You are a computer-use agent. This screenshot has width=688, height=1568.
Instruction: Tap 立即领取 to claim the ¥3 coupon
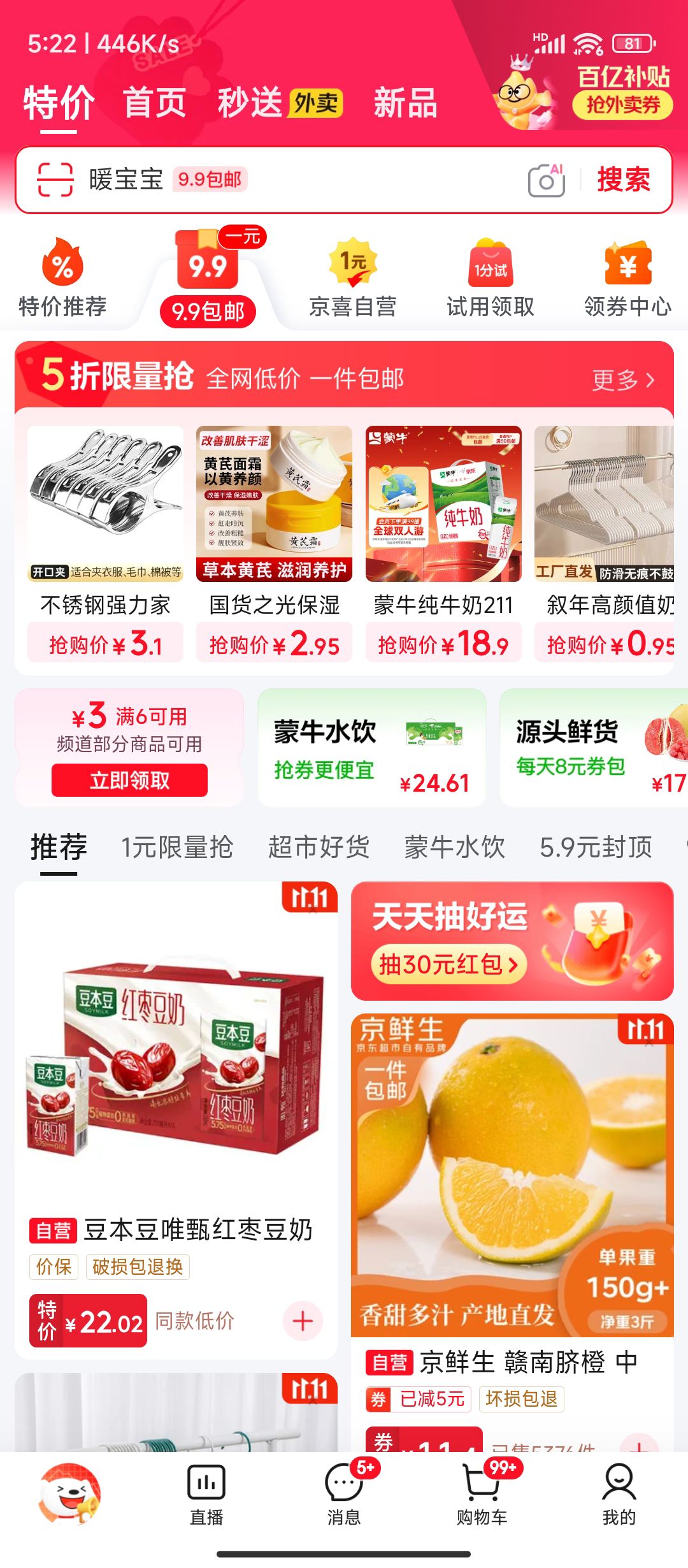pyautogui.click(x=129, y=780)
